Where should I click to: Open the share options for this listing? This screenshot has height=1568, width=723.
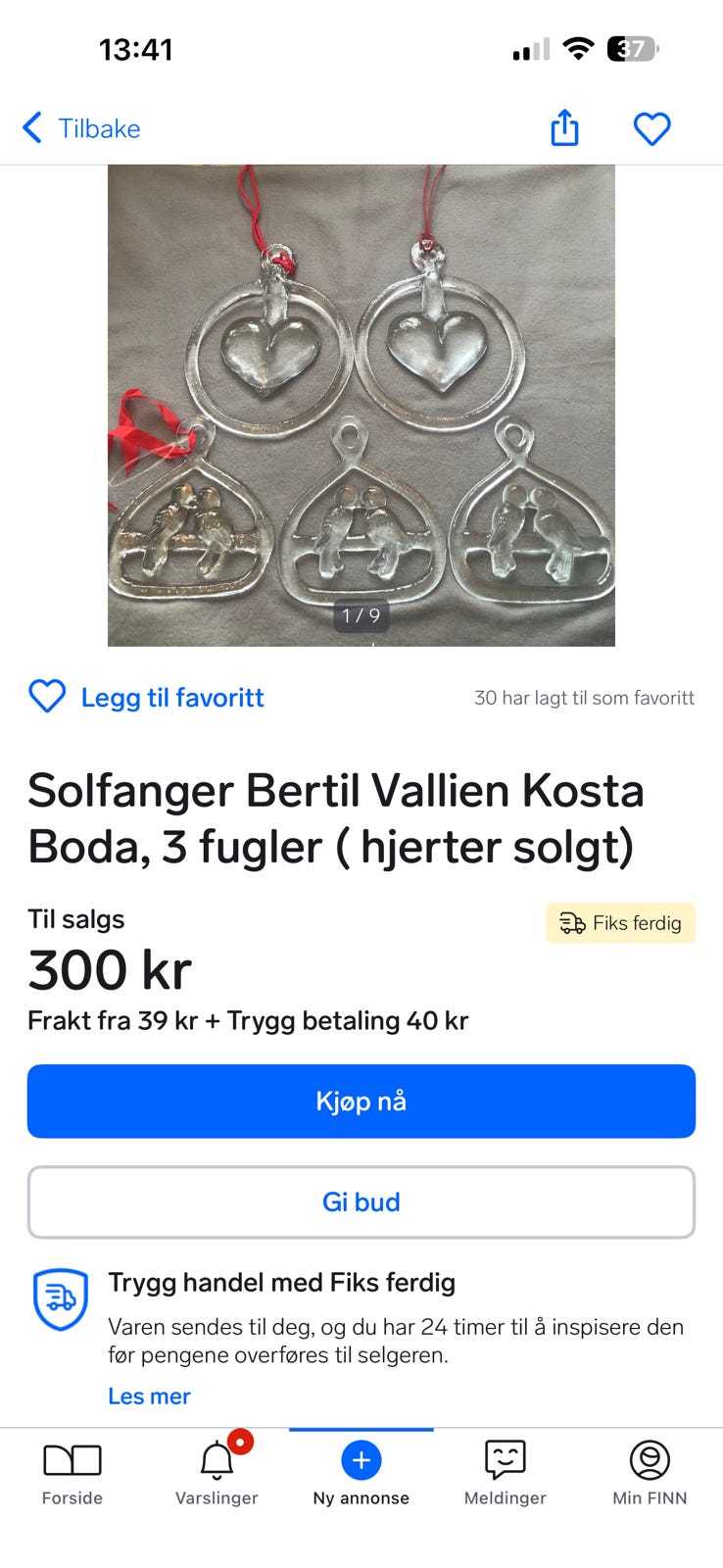point(564,127)
